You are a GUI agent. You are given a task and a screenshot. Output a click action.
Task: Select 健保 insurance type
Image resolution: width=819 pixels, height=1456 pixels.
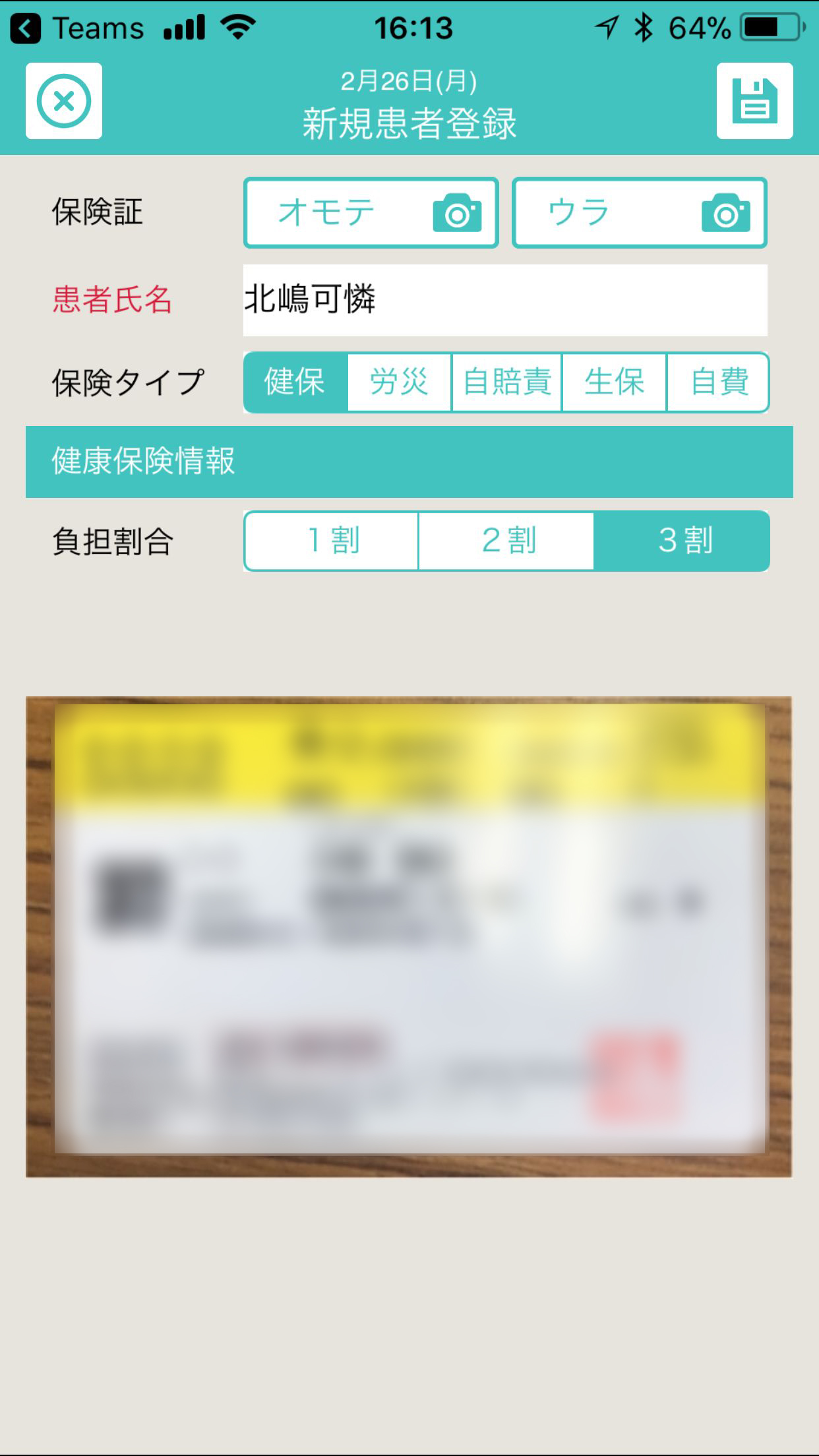click(295, 382)
